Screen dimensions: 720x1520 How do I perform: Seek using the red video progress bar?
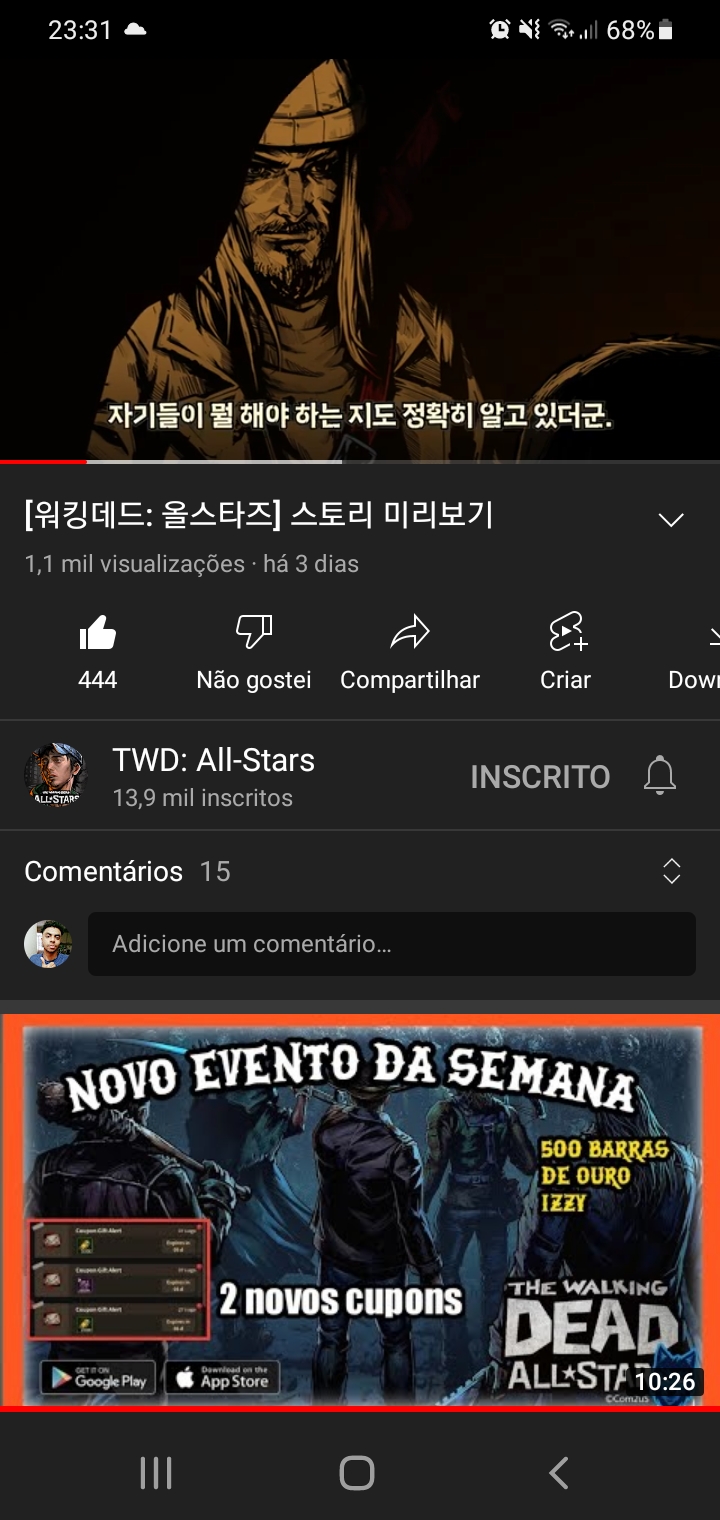[87, 461]
